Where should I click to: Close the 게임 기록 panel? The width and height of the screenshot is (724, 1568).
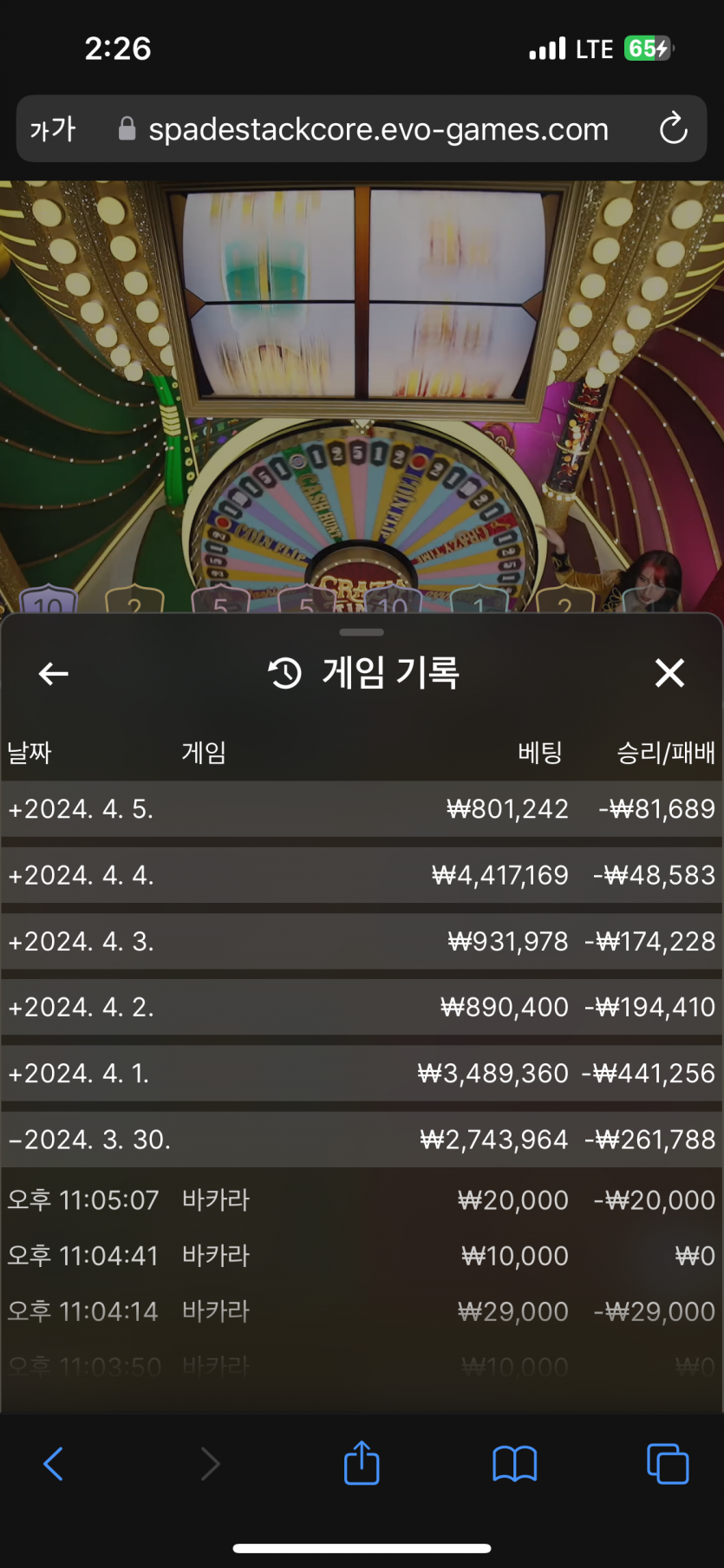tap(669, 673)
